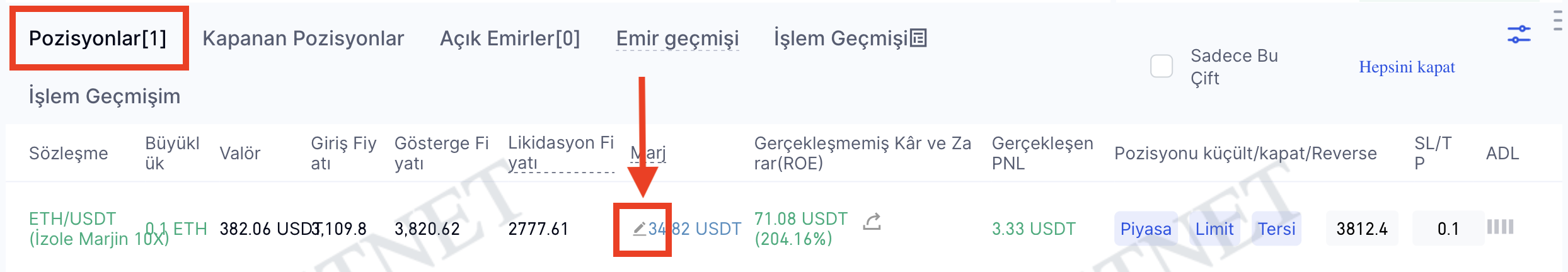Viewport: 1568px width, 272px height.
Task: Tap the Hepsini kapat link
Action: point(1406,67)
